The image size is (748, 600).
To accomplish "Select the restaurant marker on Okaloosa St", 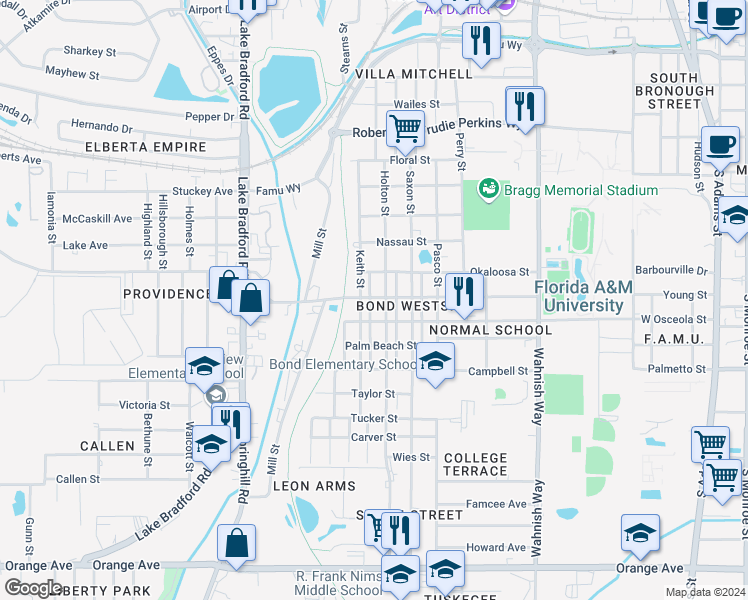I will coord(464,291).
